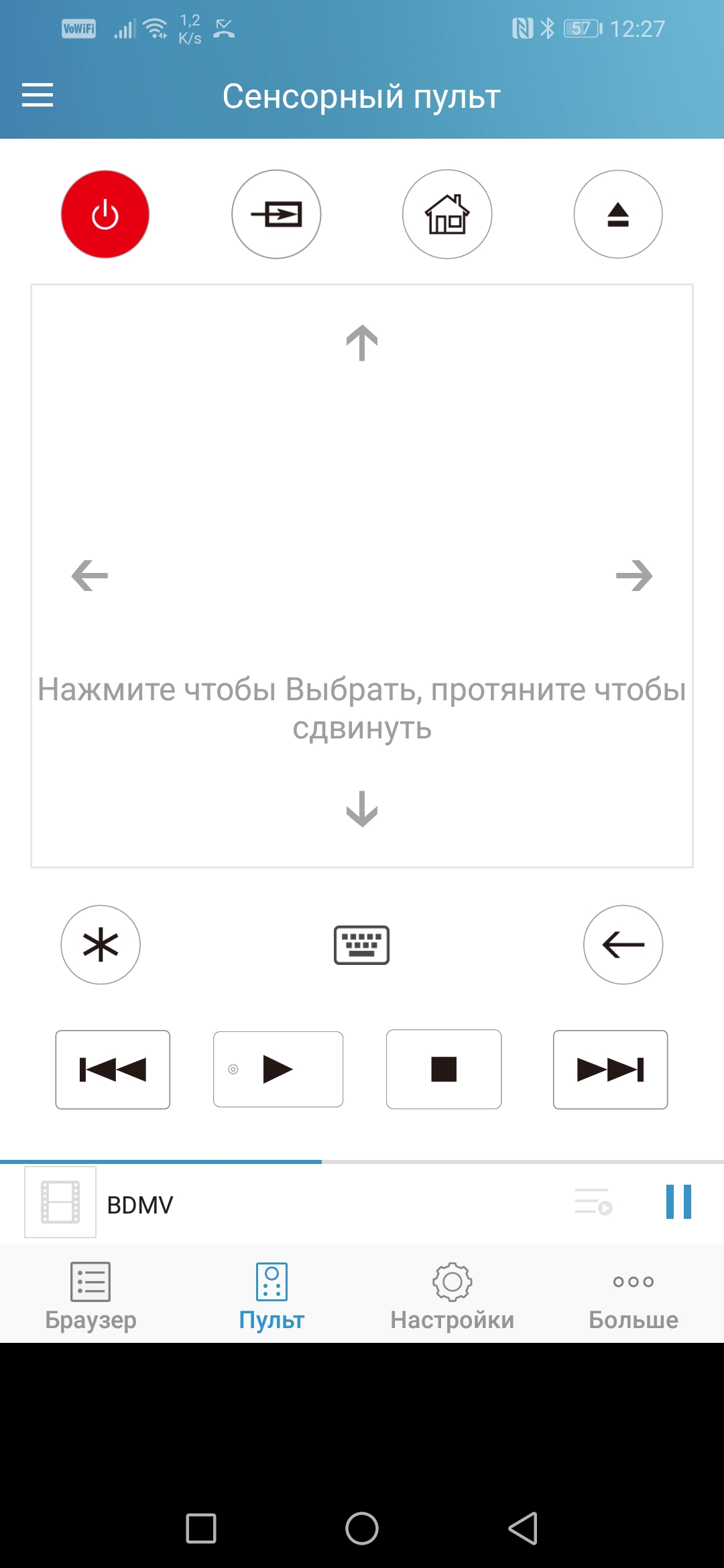Go to the player home screen

click(x=447, y=214)
